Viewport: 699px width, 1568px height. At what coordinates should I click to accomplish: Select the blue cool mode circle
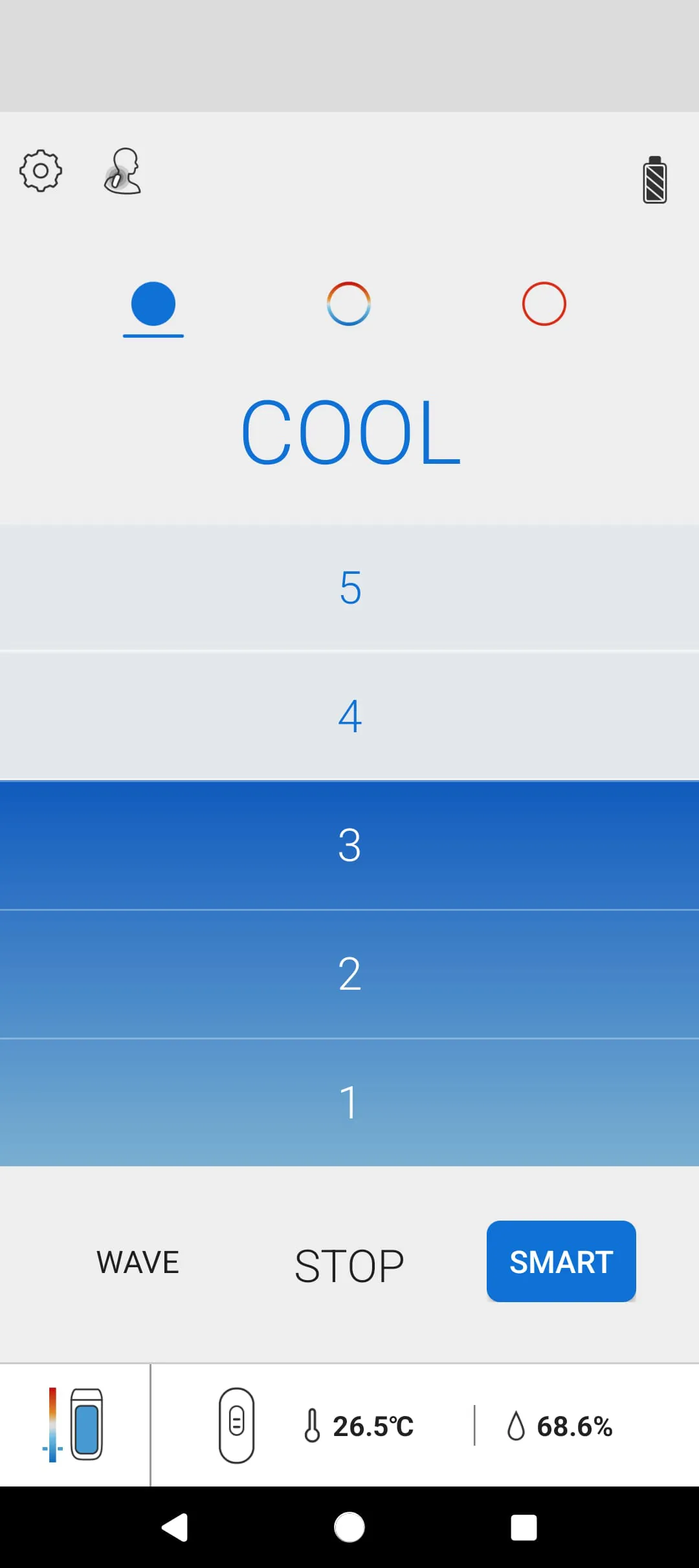coord(153,304)
